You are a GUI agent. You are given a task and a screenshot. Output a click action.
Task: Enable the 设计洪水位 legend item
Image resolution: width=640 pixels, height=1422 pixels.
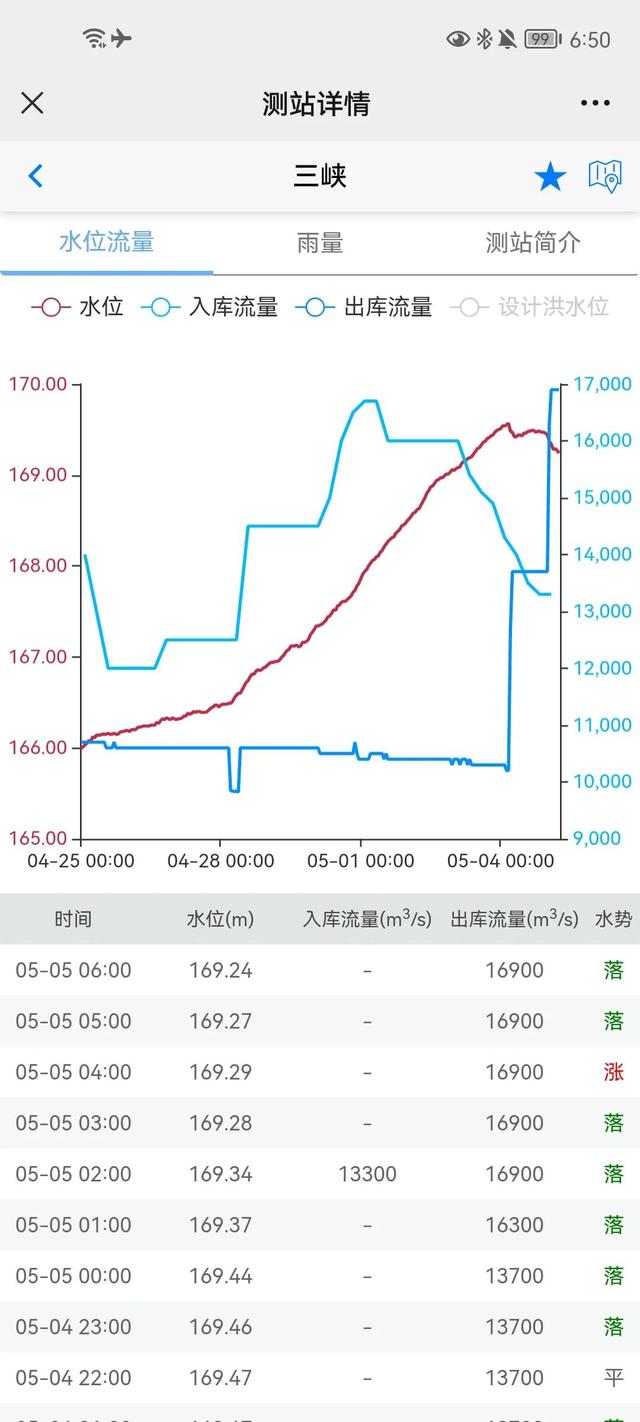[529, 307]
